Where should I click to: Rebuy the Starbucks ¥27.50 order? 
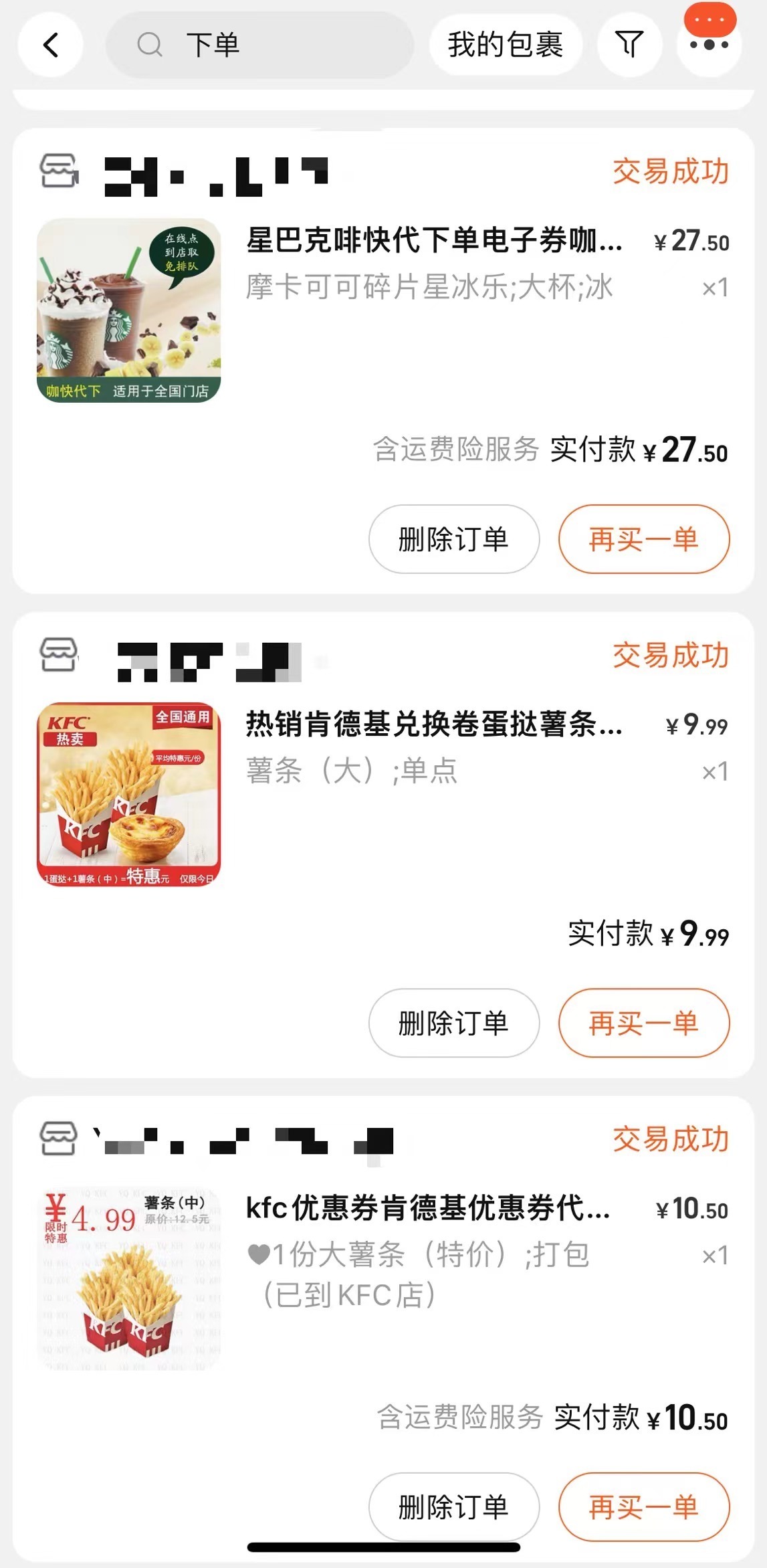click(643, 539)
